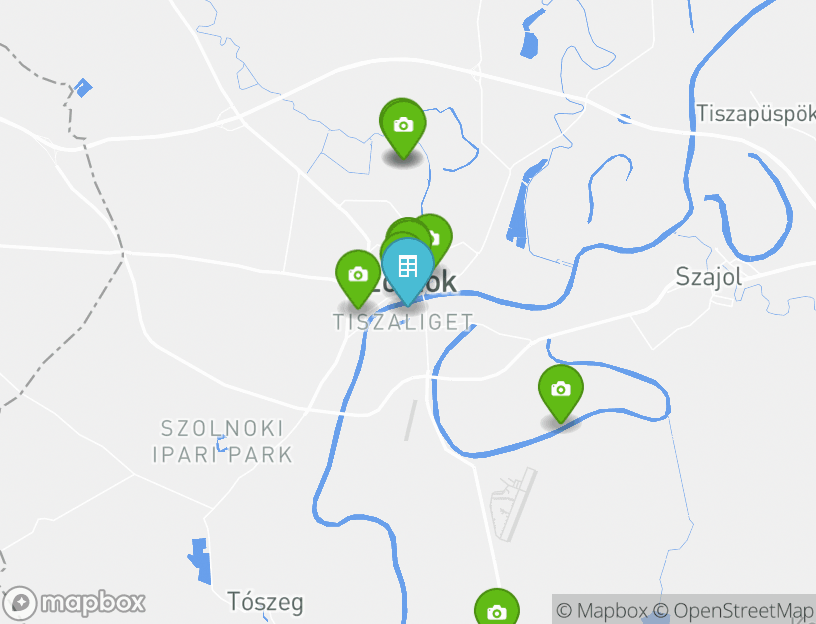This screenshot has width=816, height=624.
Task: Tap the green pin partly hidden behind the blue marker
Action: coord(432,236)
